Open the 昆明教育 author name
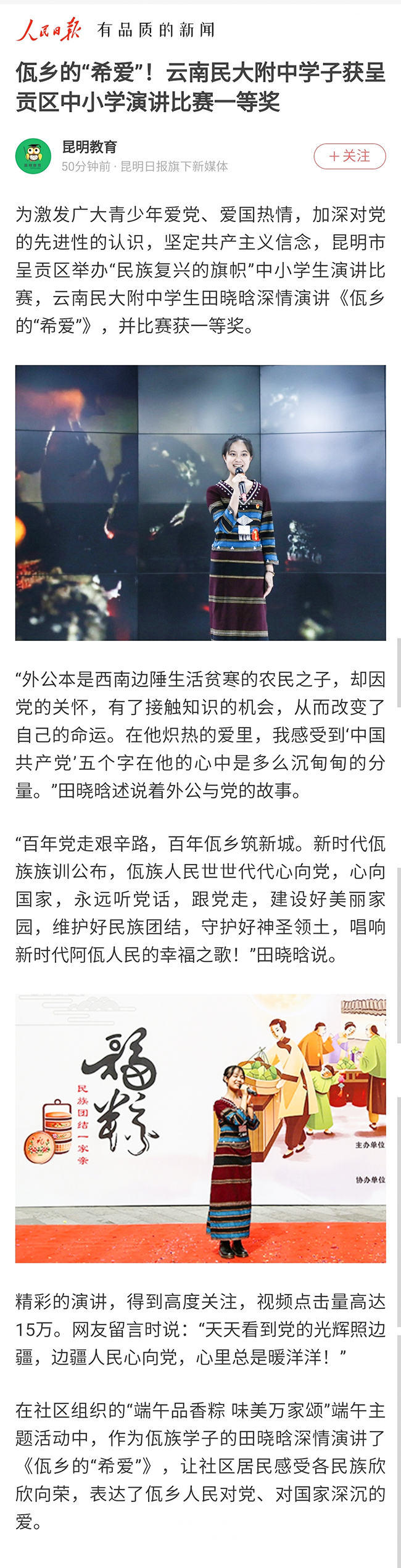The width and height of the screenshot is (401, 1568). (x=89, y=147)
